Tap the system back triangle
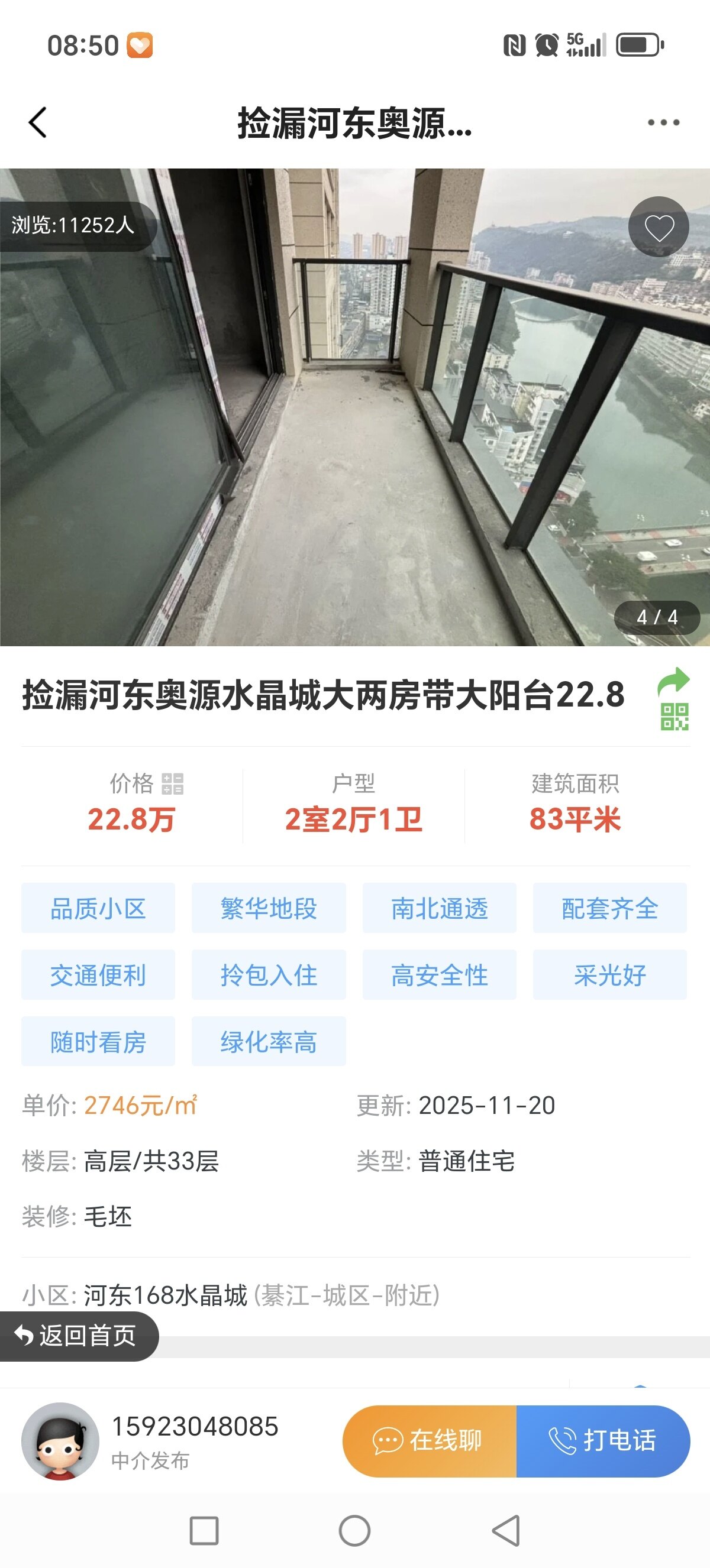This screenshot has height=1568, width=710. pyautogui.click(x=506, y=1530)
